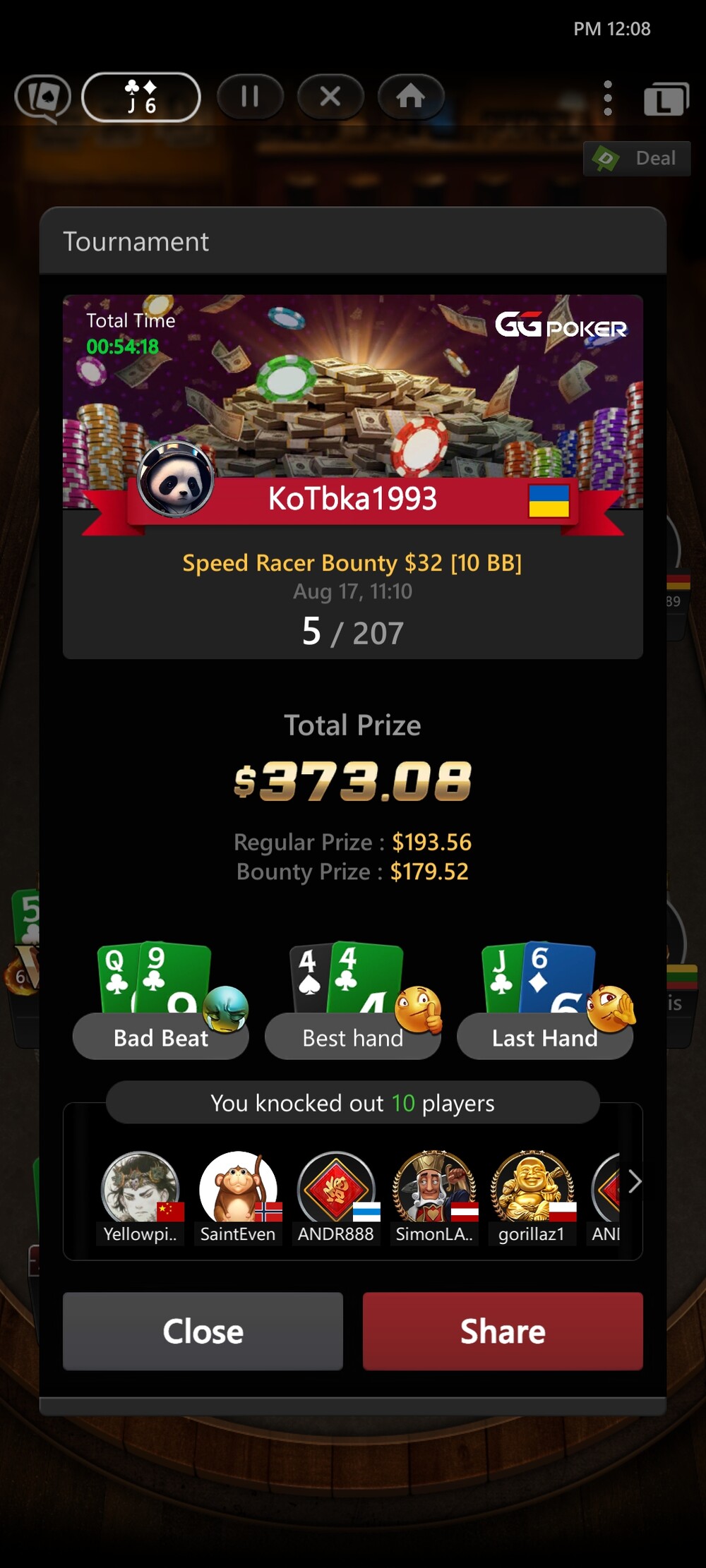This screenshot has width=706, height=1568.
Task: Tap the X button in toolbar
Action: pos(330,96)
